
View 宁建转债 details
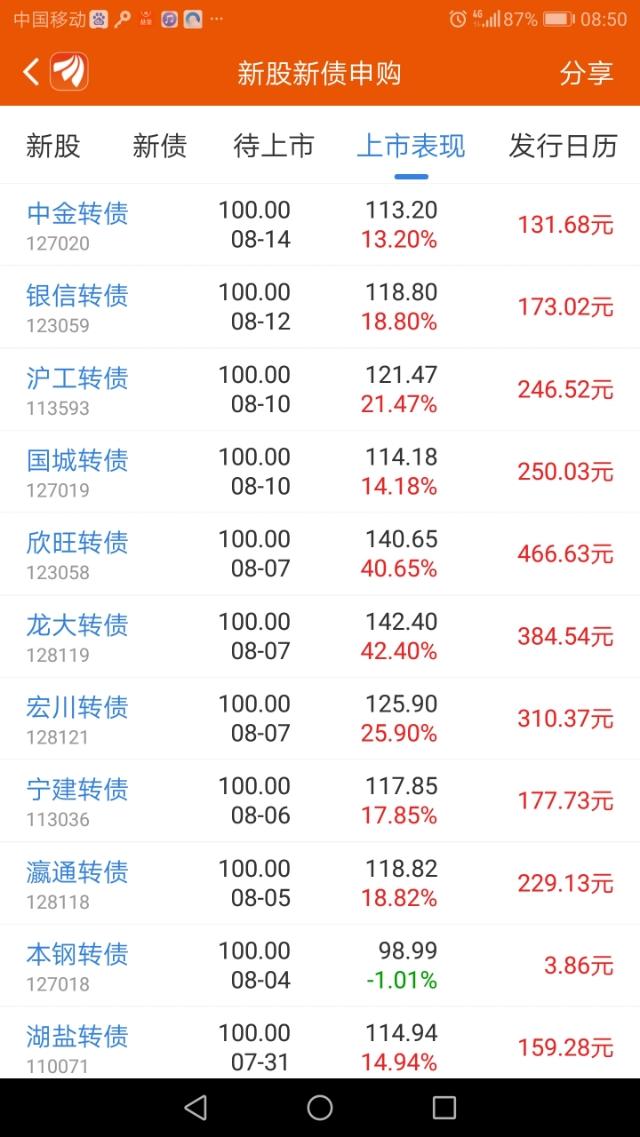click(x=320, y=801)
